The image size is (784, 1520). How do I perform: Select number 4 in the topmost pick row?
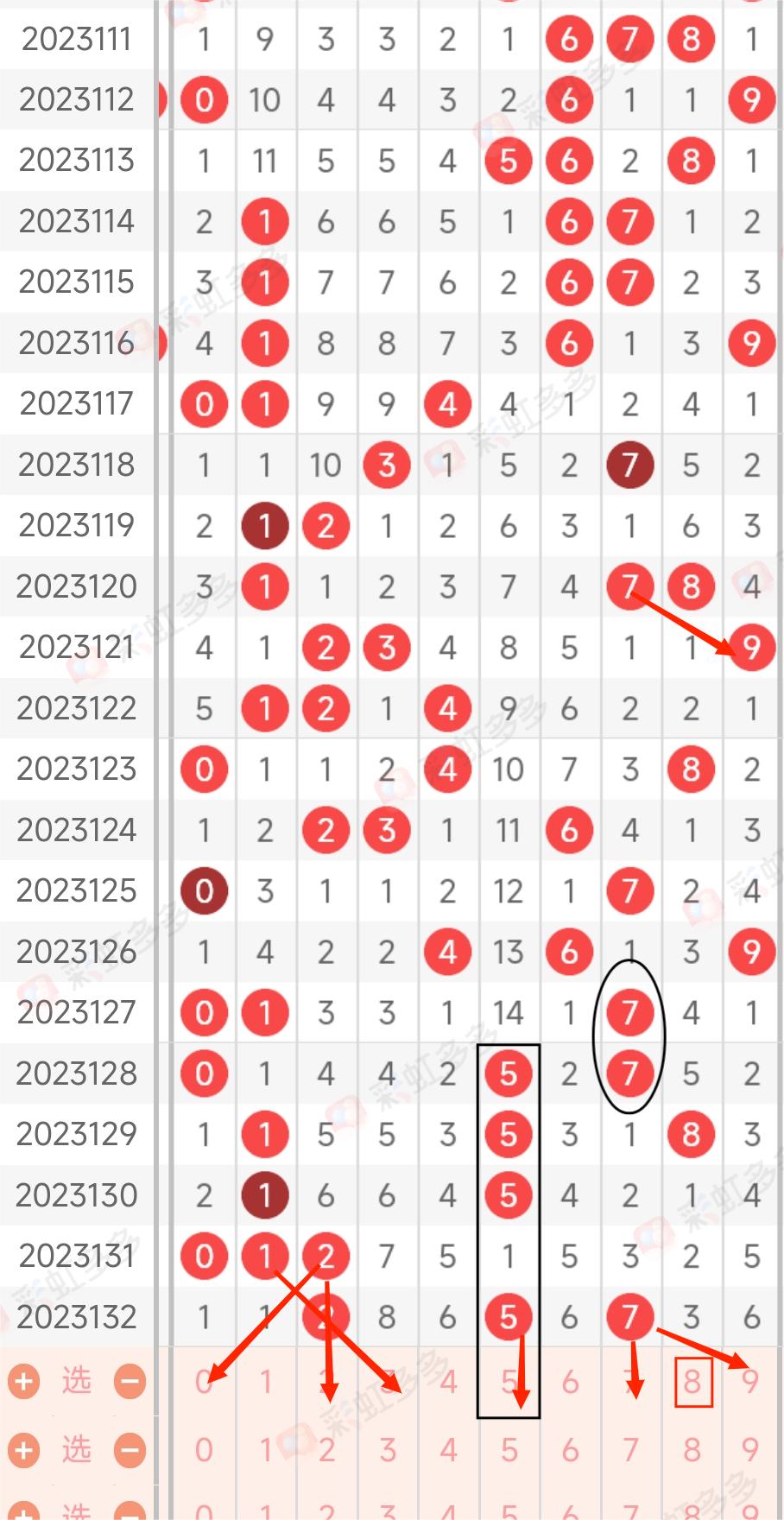[x=447, y=1382]
